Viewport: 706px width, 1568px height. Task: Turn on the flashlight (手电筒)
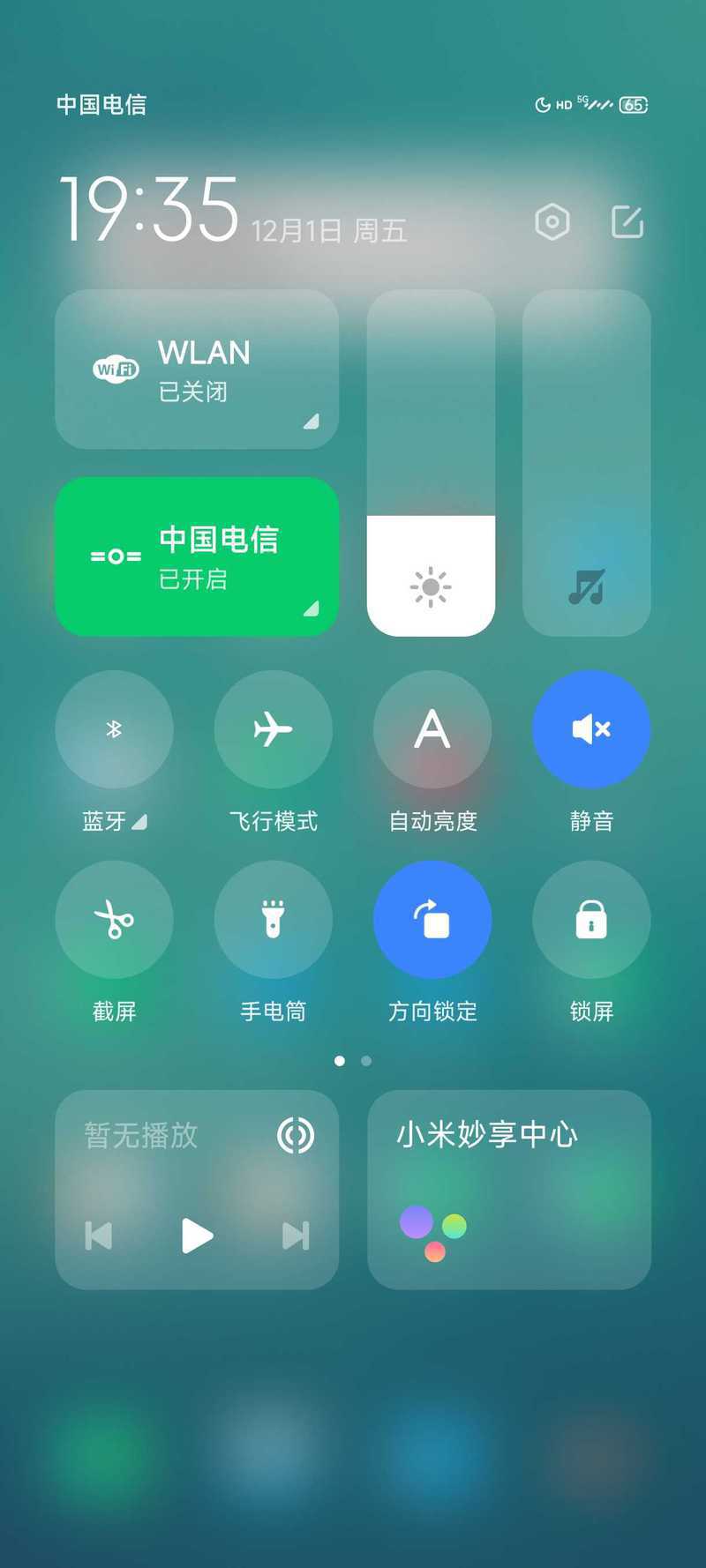click(274, 920)
